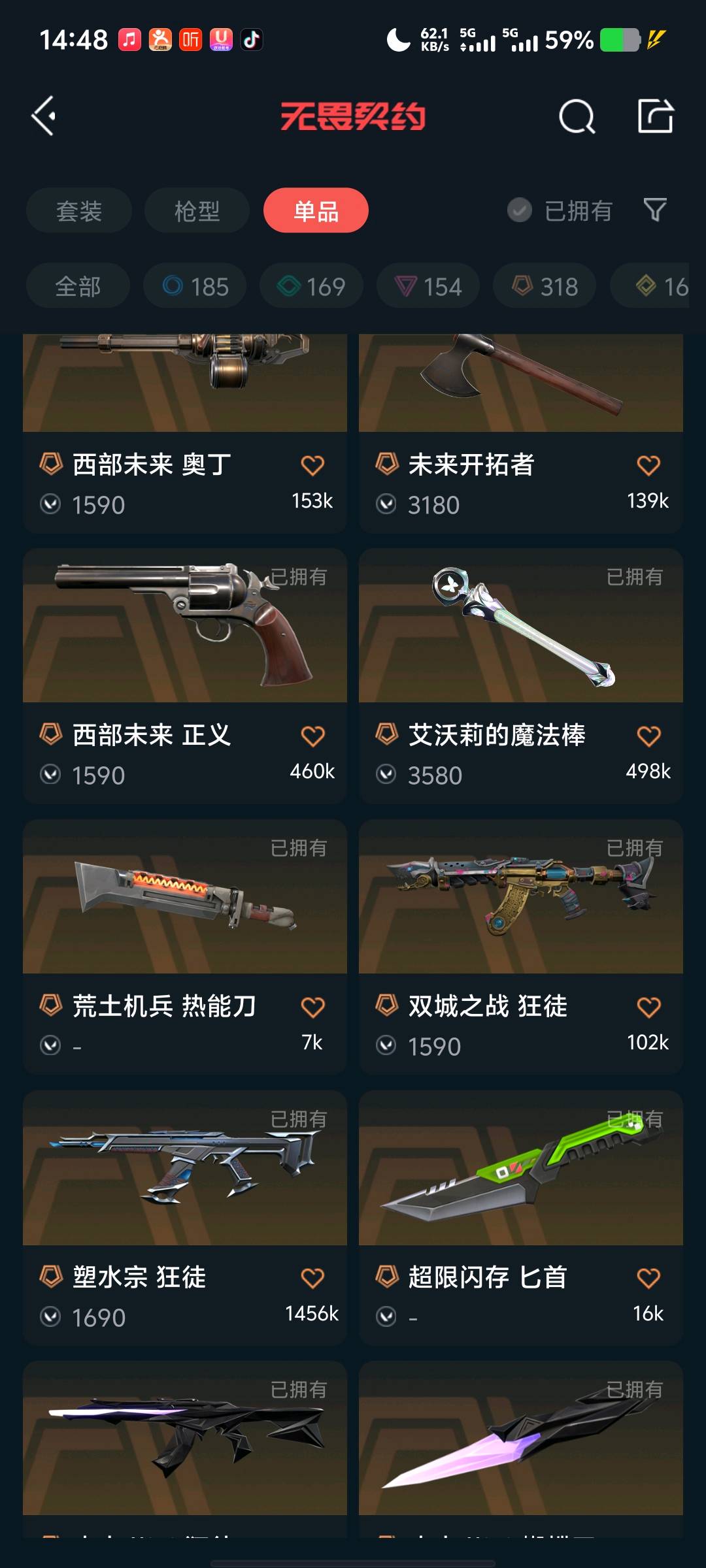The image size is (706, 1568).
Task: Filter by the 318 tier chip
Action: (x=545, y=286)
